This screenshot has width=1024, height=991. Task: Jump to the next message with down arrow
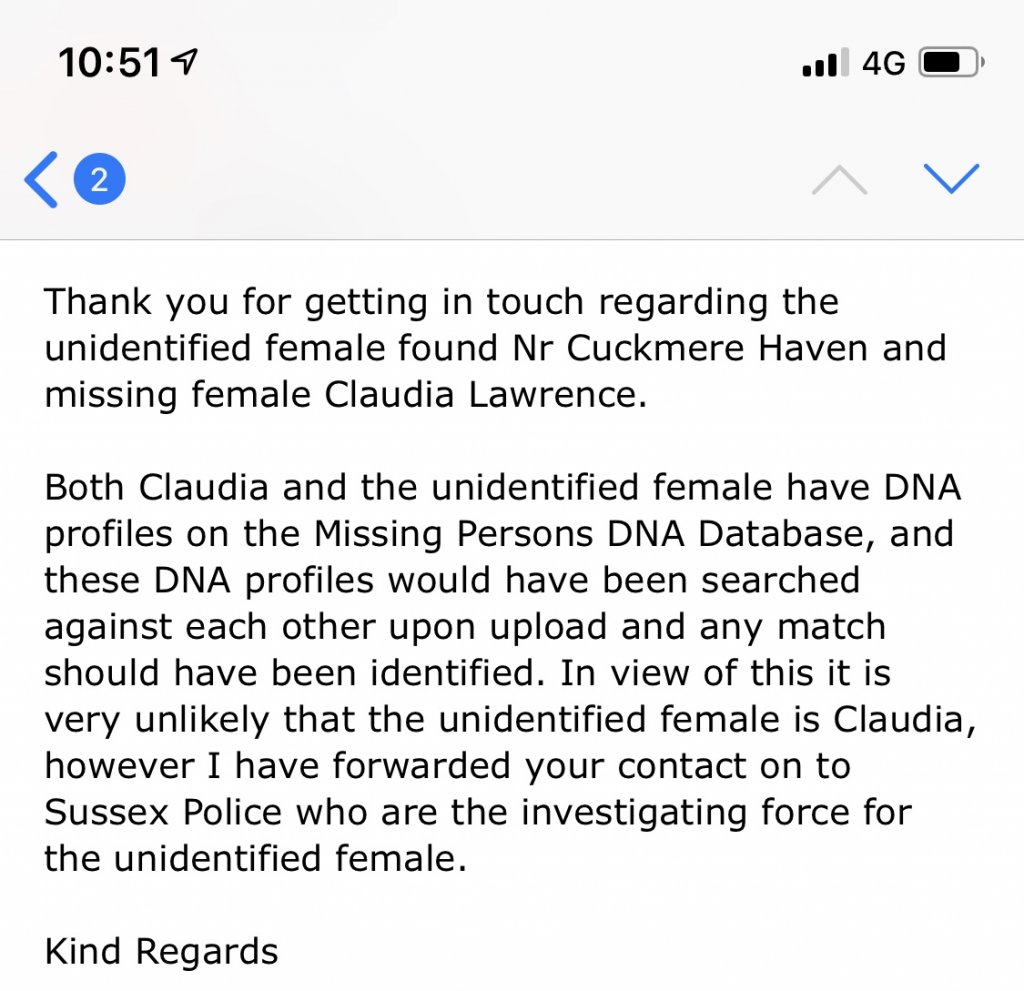point(951,180)
